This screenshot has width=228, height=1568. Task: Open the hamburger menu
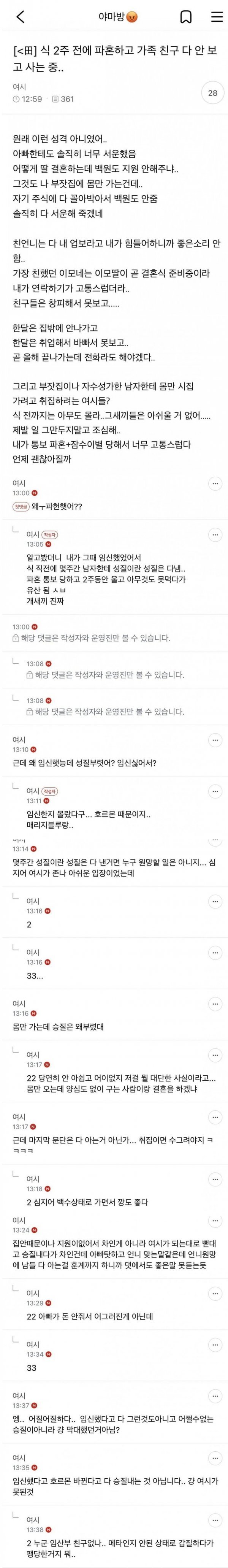click(x=217, y=17)
